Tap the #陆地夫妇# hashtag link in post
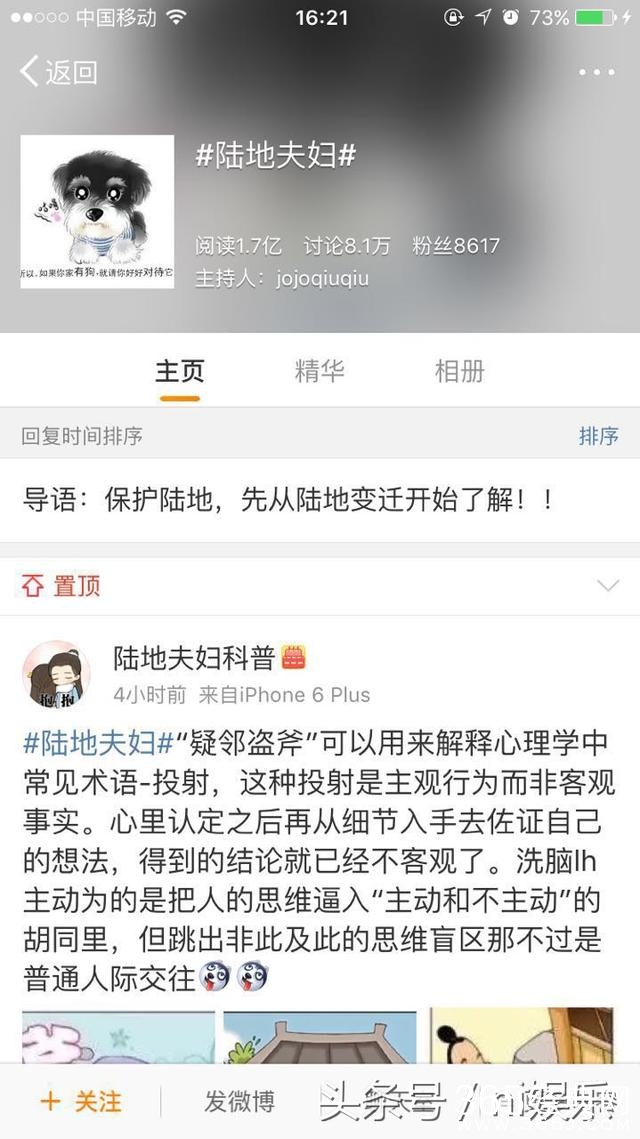 (98, 743)
